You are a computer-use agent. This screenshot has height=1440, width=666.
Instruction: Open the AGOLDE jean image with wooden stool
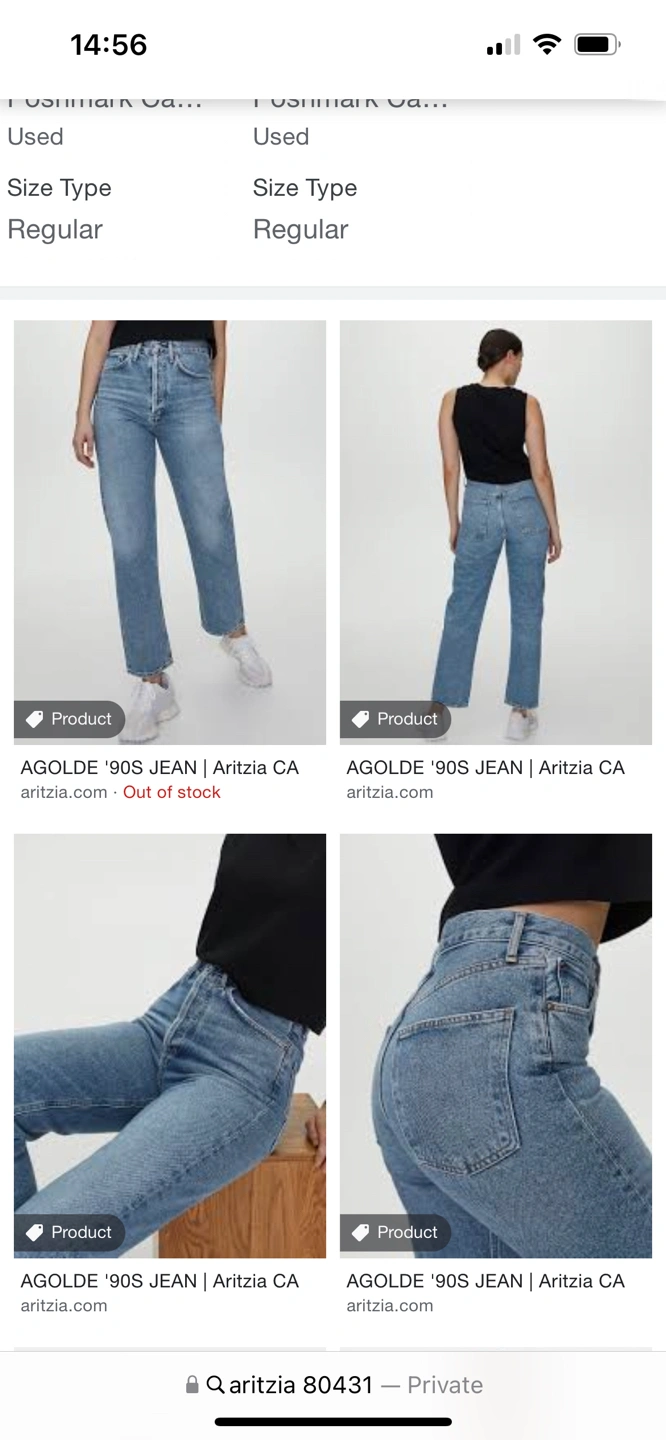pos(169,1045)
